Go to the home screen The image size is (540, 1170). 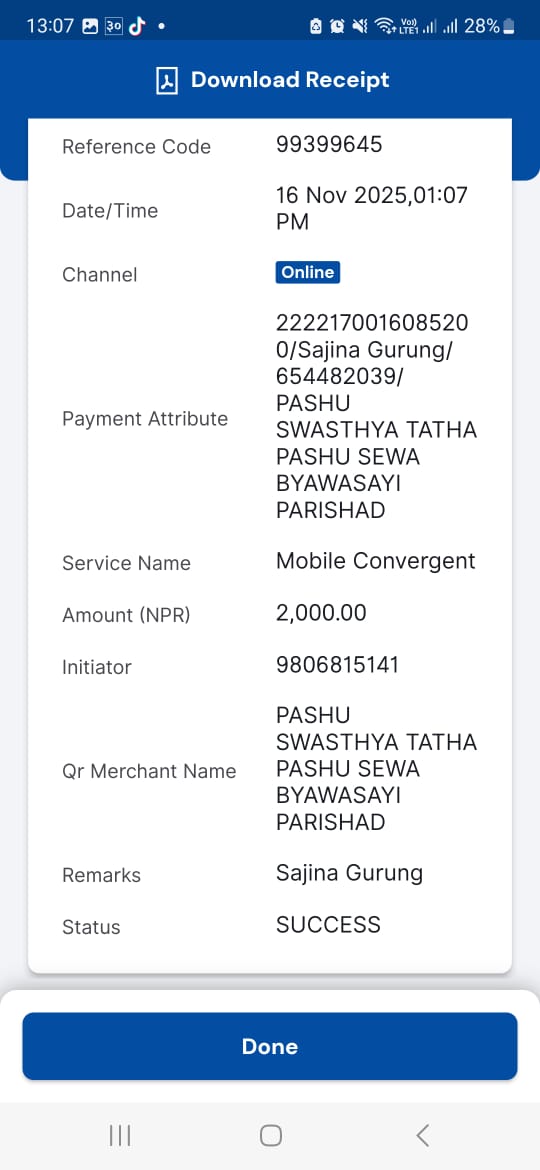click(271, 1136)
